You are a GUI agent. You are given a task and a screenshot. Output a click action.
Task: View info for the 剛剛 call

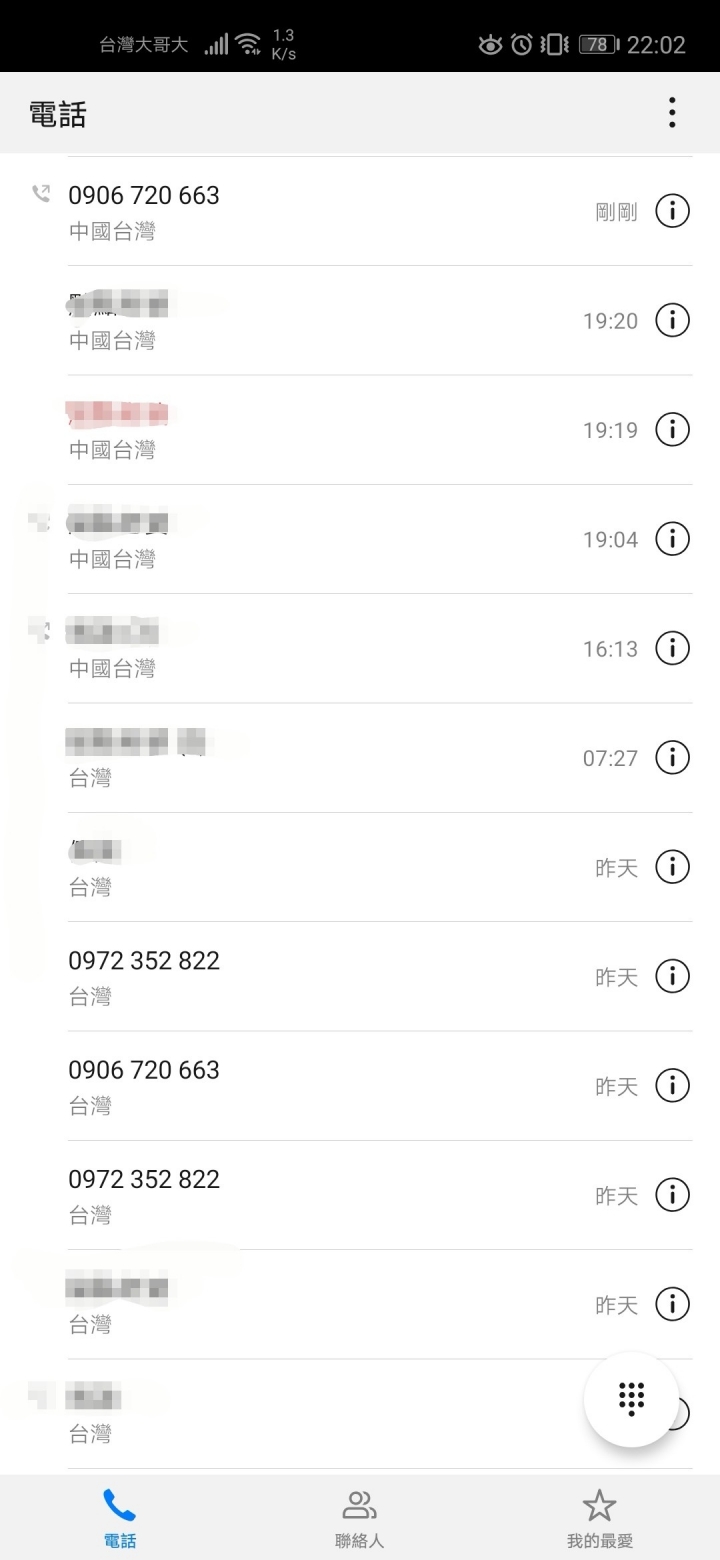[672, 211]
